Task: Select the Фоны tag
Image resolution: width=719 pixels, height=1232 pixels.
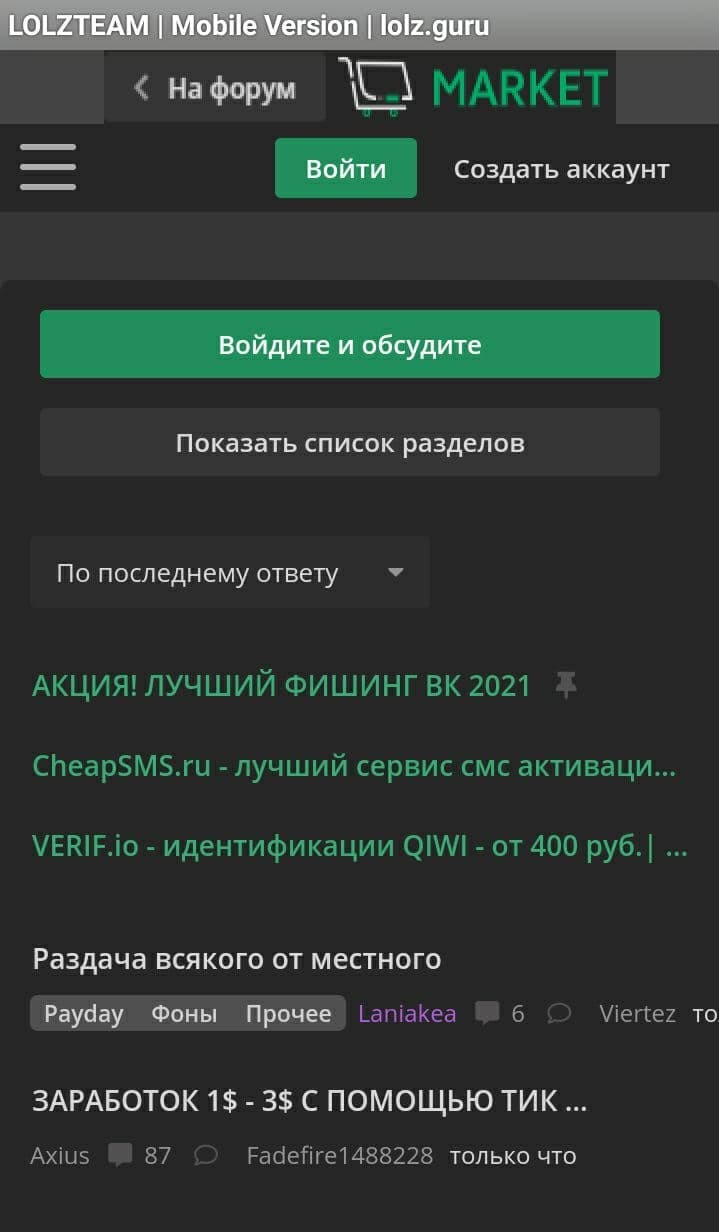Action: point(184,1014)
